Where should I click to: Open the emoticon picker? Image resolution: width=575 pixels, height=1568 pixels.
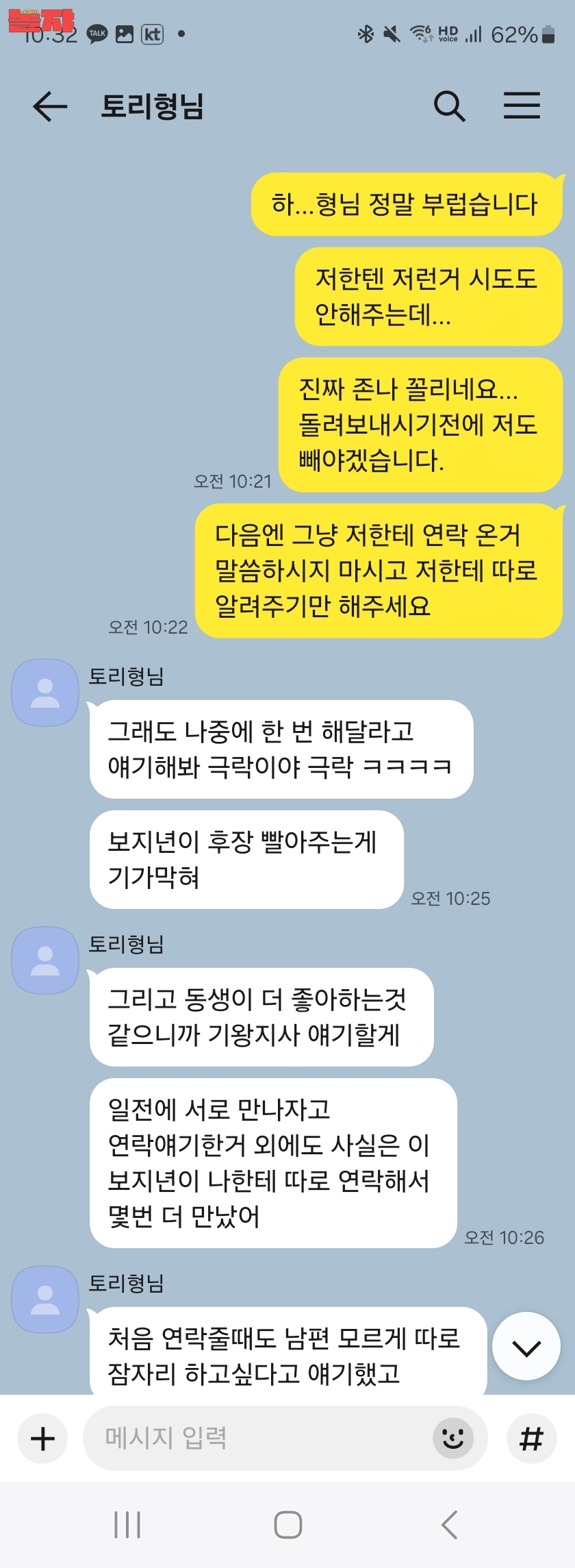pos(453,1438)
